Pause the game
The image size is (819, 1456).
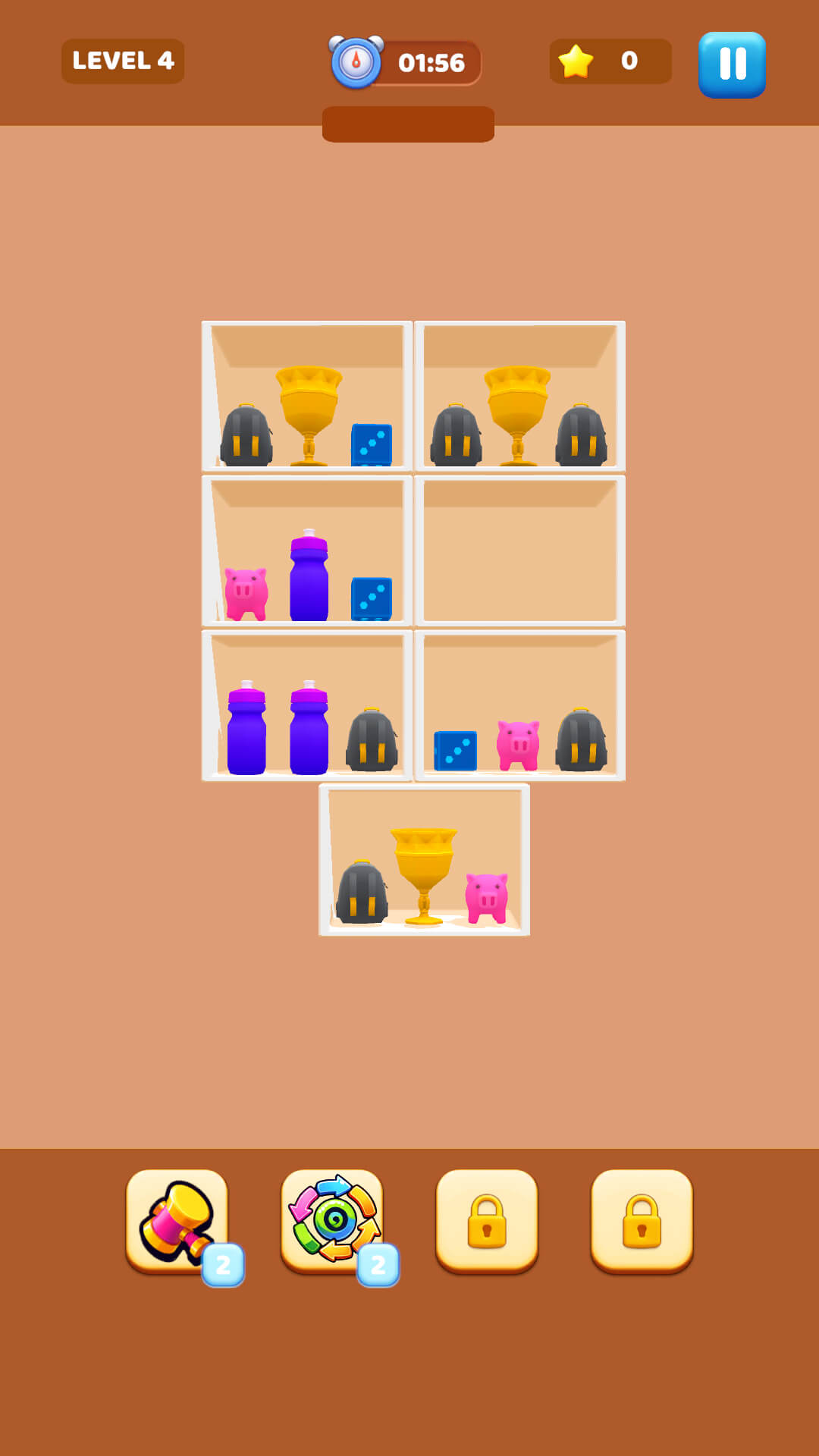[x=732, y=64]
